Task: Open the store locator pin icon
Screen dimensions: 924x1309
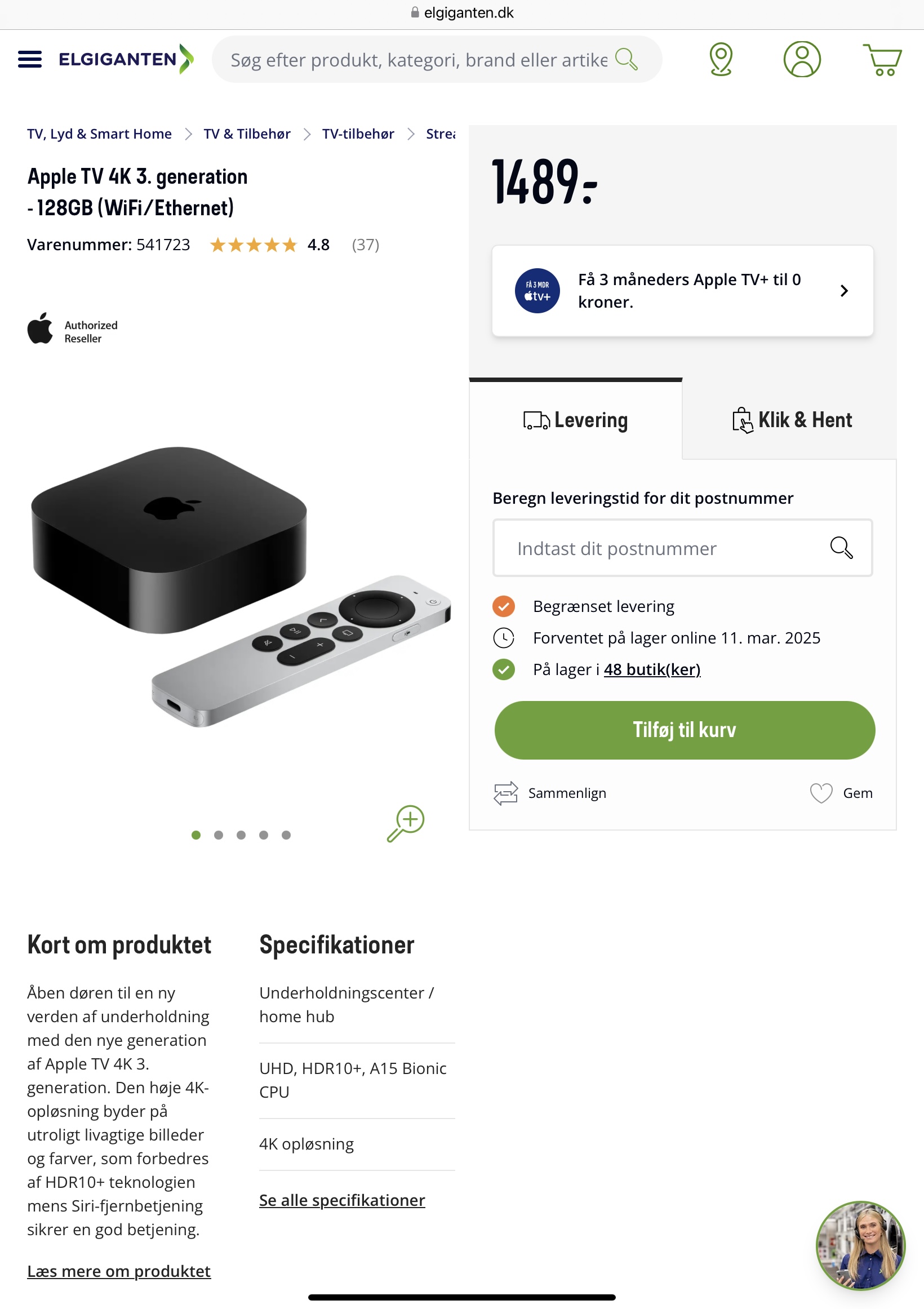Action: [x=721, y=59]
